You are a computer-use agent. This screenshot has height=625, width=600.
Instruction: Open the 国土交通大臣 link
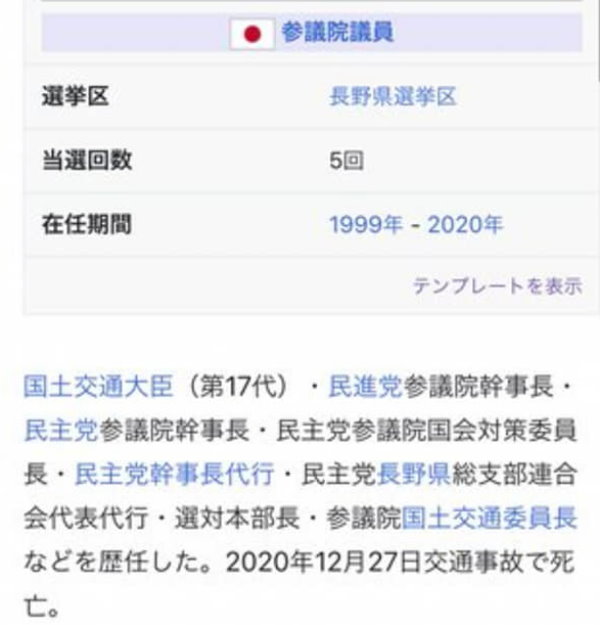click(x=98, y=386)
